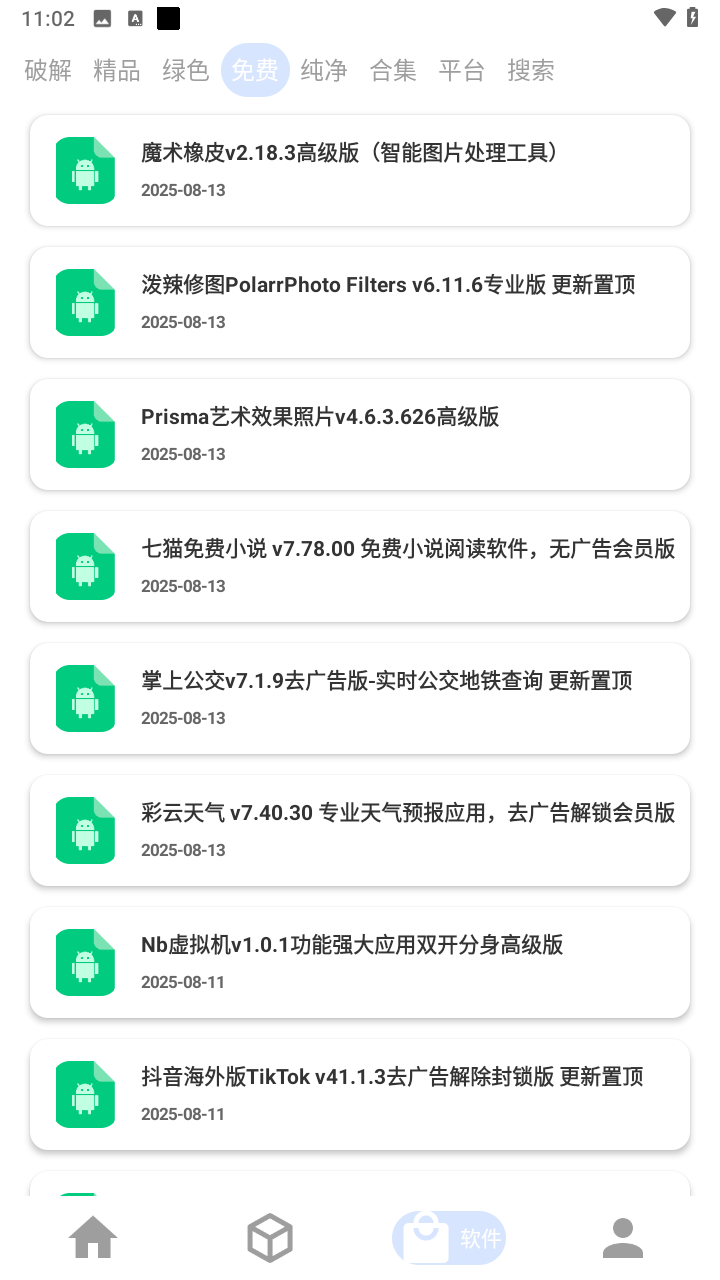
Task: Select the 绿色 tab
Action: pyautogui.click(x=186, y=70)
